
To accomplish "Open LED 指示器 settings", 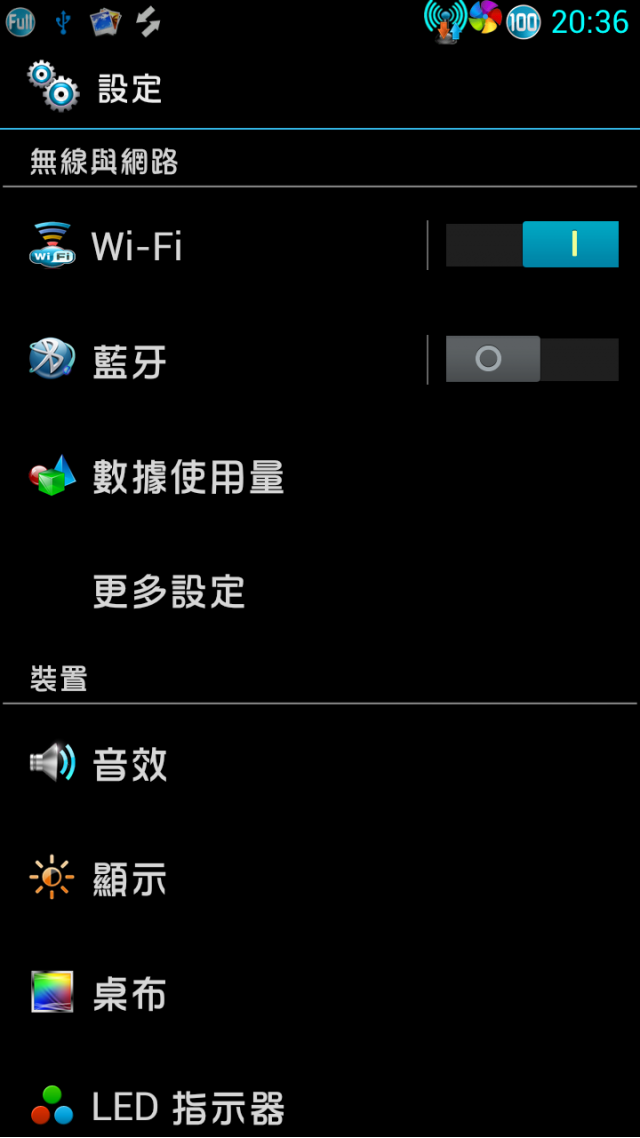I will click(x=320, y=1103).
